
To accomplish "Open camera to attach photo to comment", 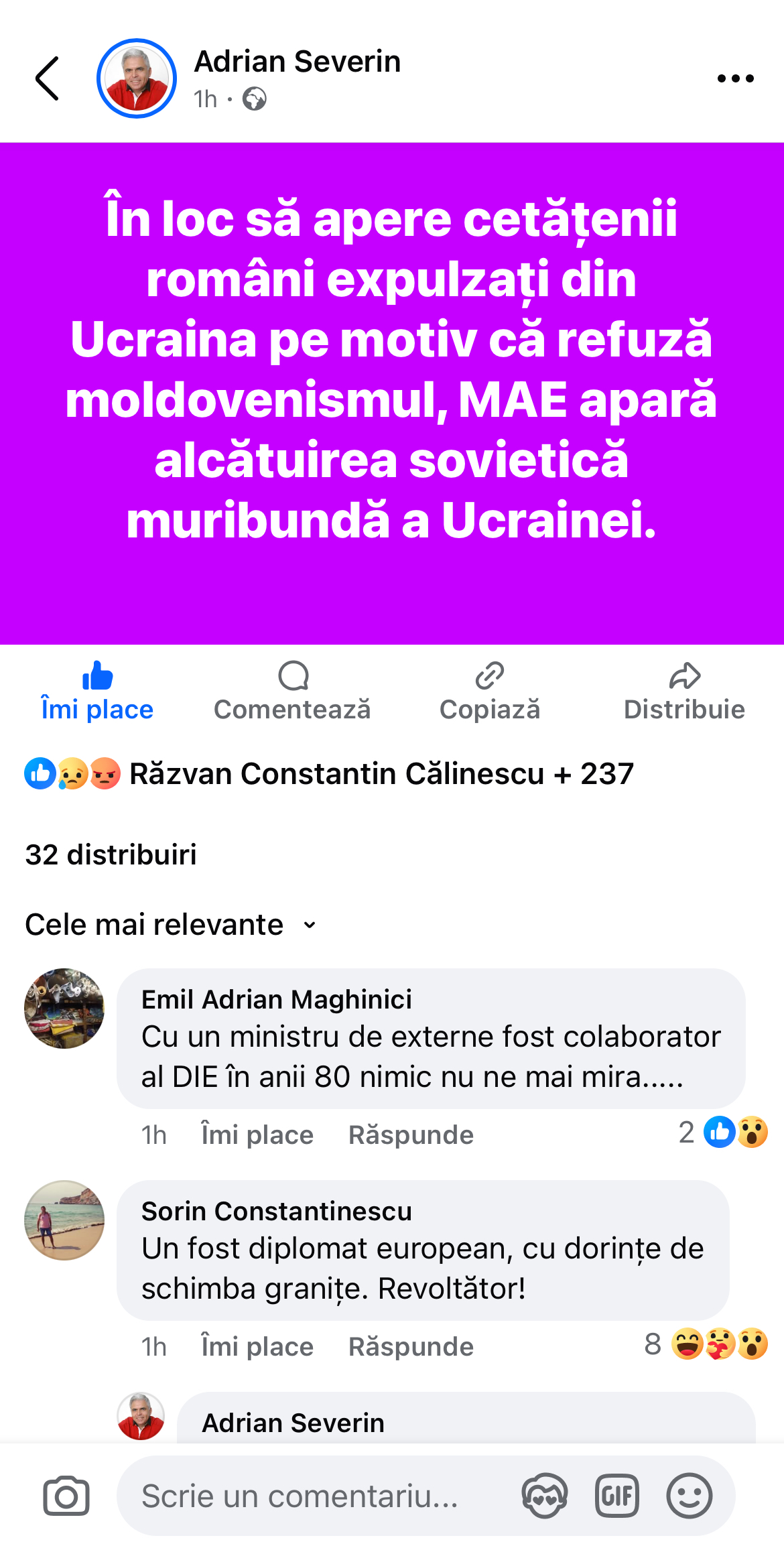I will 66,1496.
